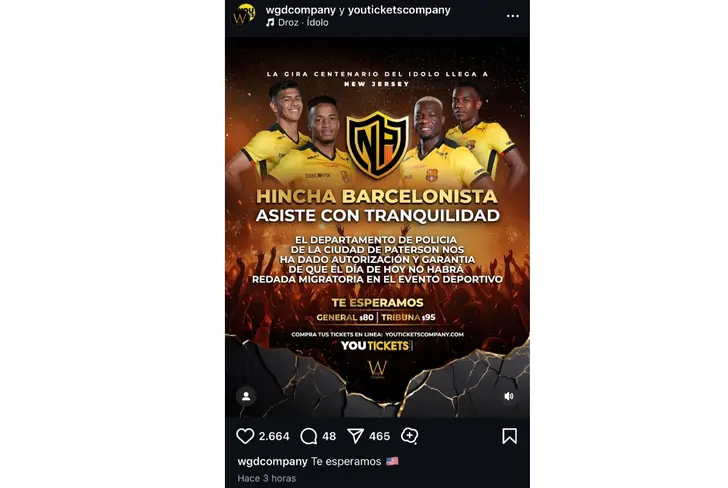Add the post to a story
728x488 pixels.
coord(409,436)
